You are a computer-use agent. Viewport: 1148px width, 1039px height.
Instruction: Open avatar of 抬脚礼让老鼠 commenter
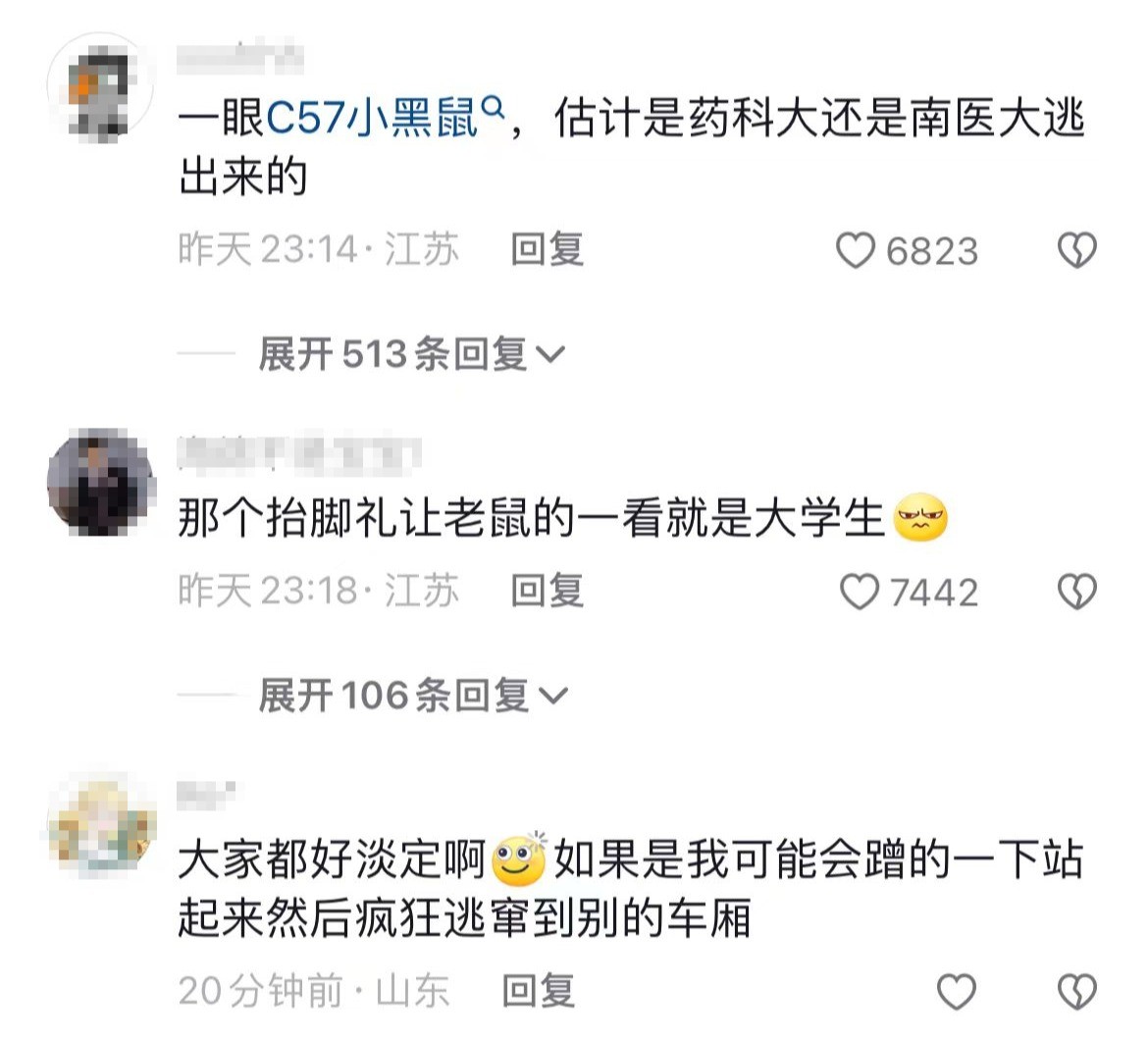(101, 482)
